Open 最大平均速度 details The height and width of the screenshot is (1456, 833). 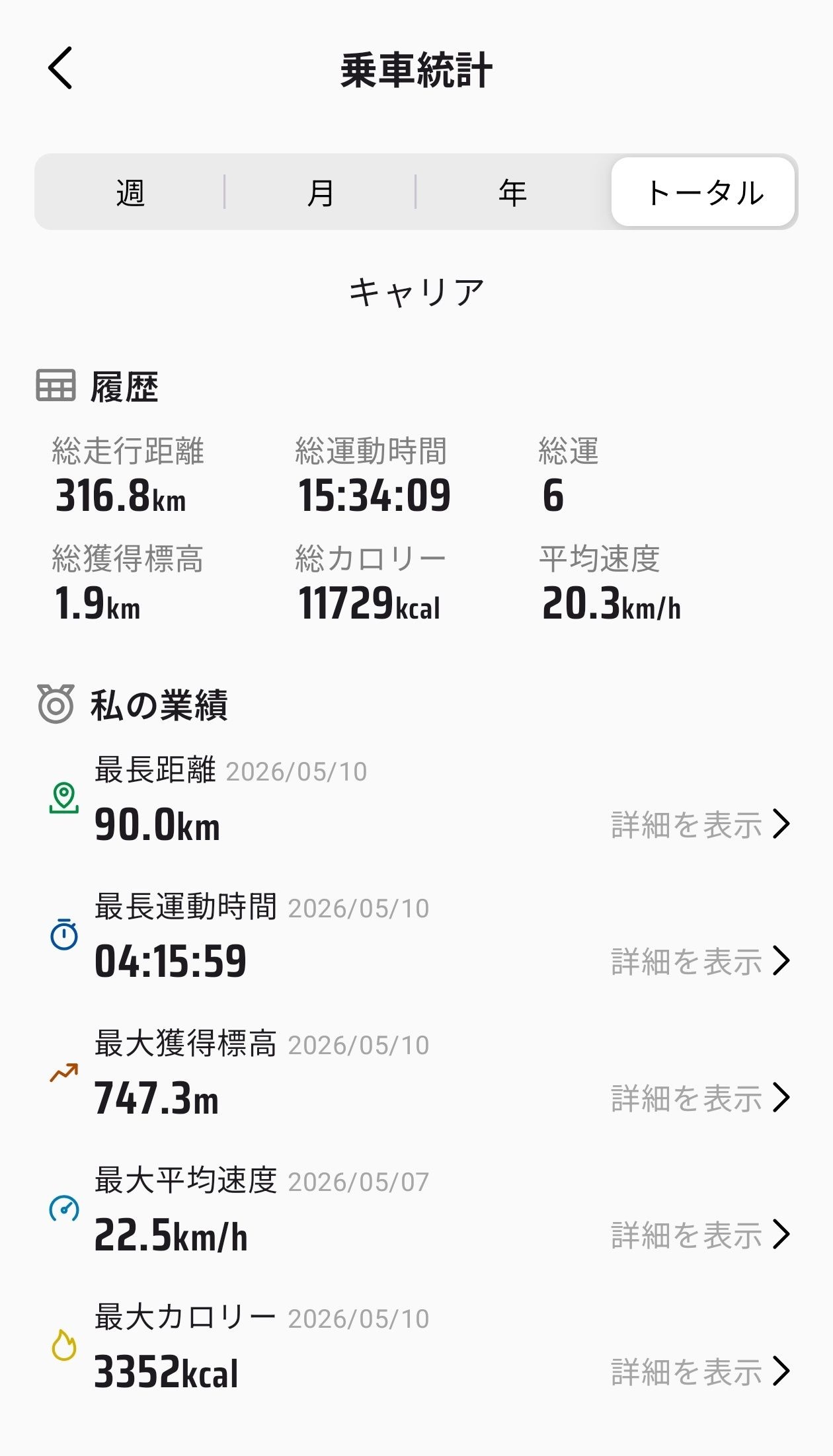(701, 1235)
